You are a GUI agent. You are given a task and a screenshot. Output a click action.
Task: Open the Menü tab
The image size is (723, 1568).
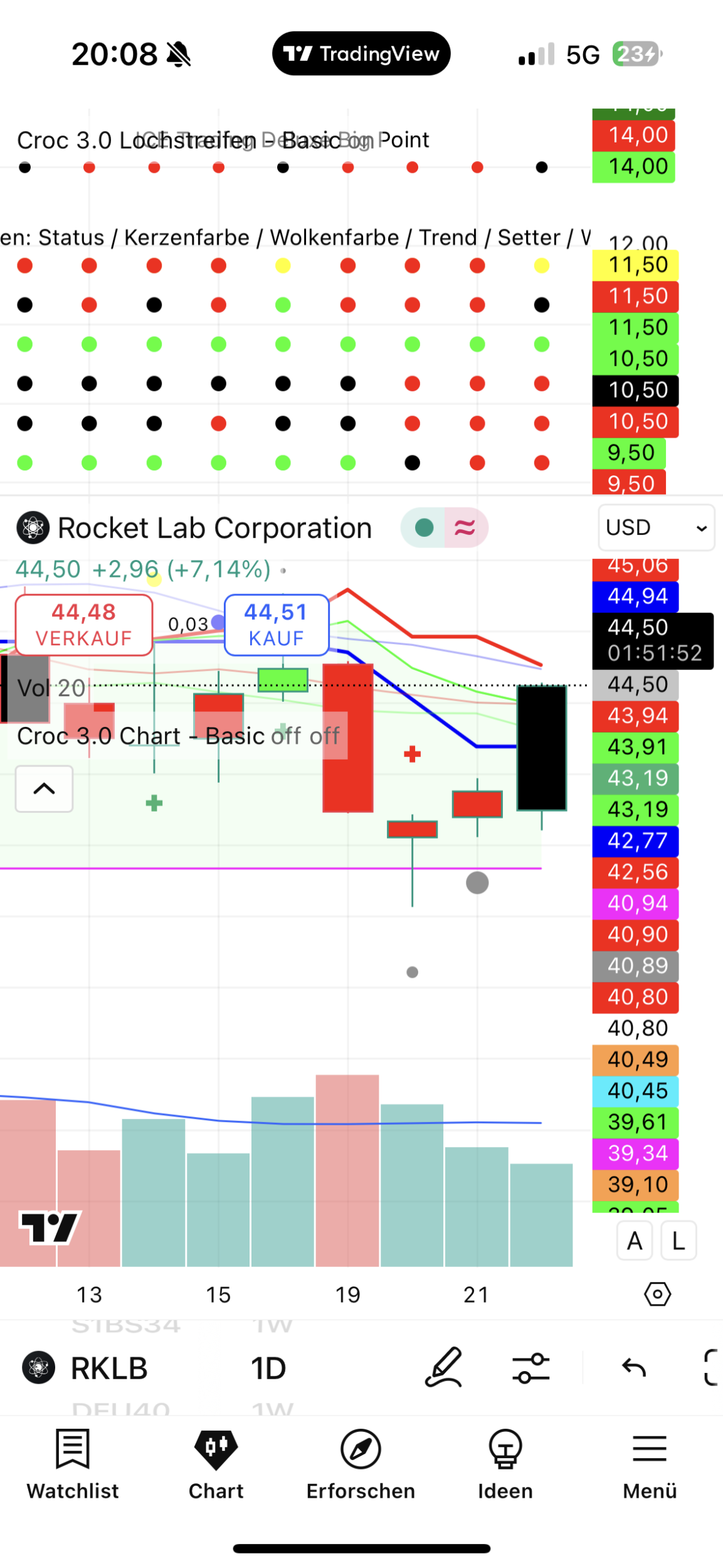[x=650, y=1465]
